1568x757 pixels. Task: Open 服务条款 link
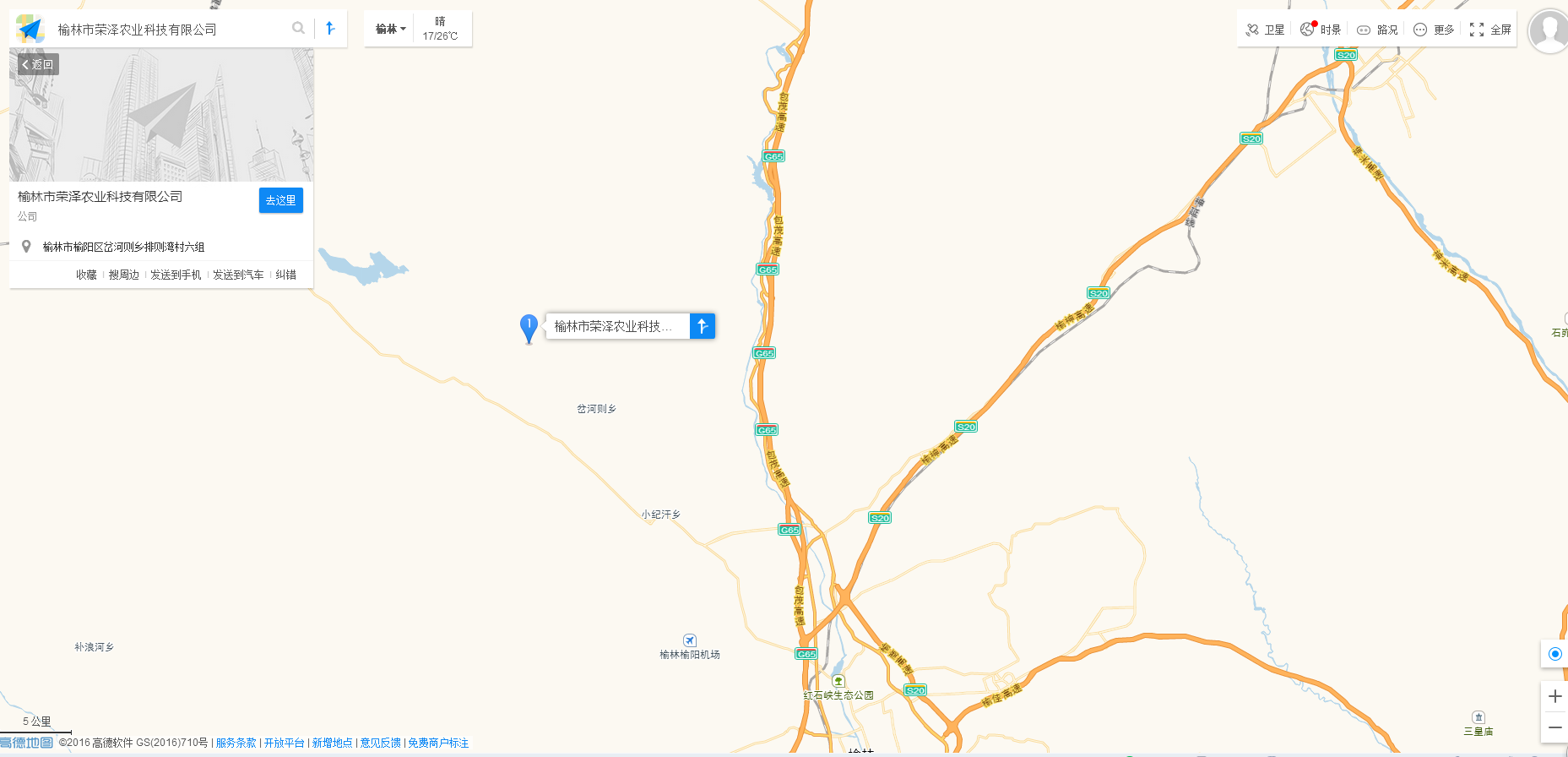(x=236, y=743)
